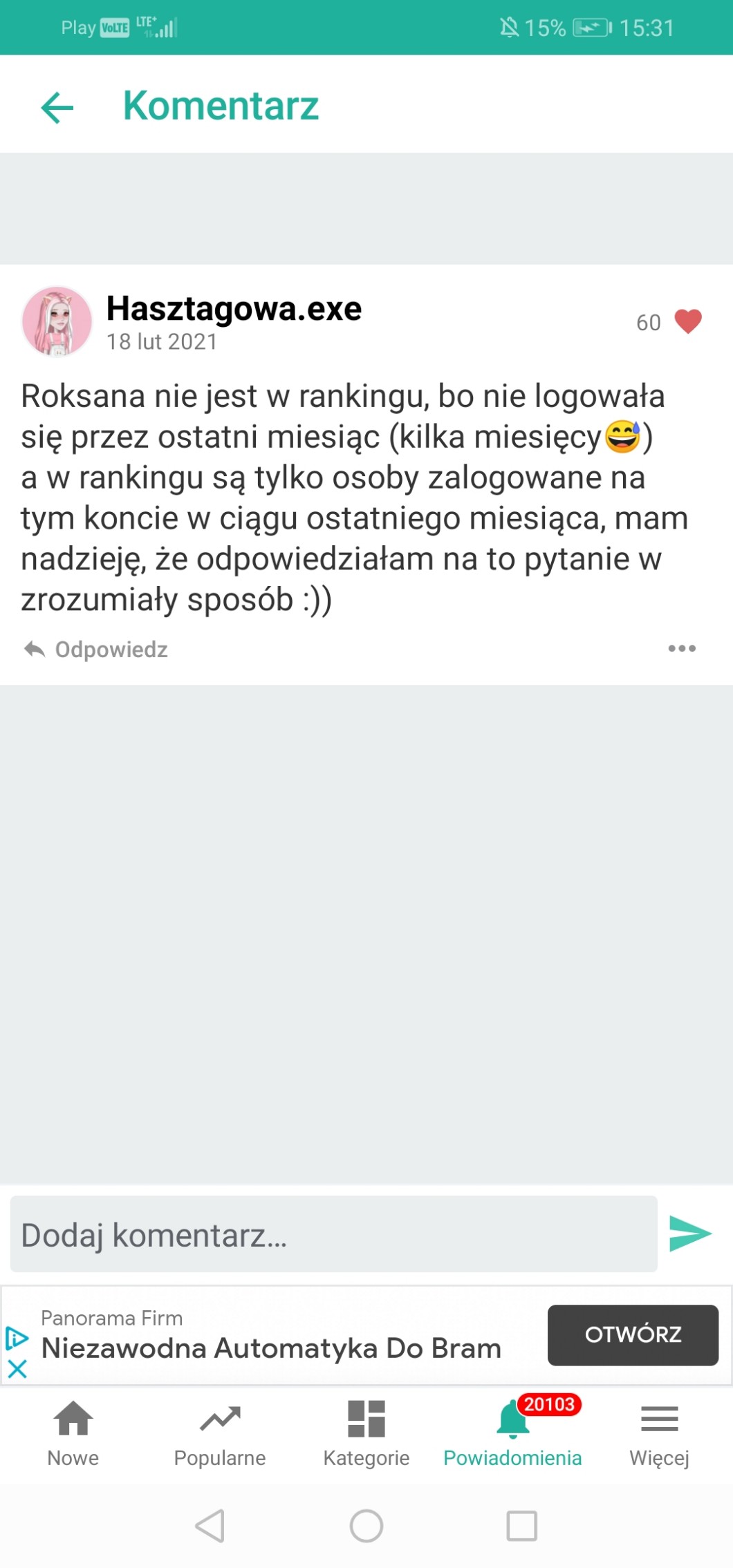Dismiss the Panorama Firm advertisement

[17, 1369]
